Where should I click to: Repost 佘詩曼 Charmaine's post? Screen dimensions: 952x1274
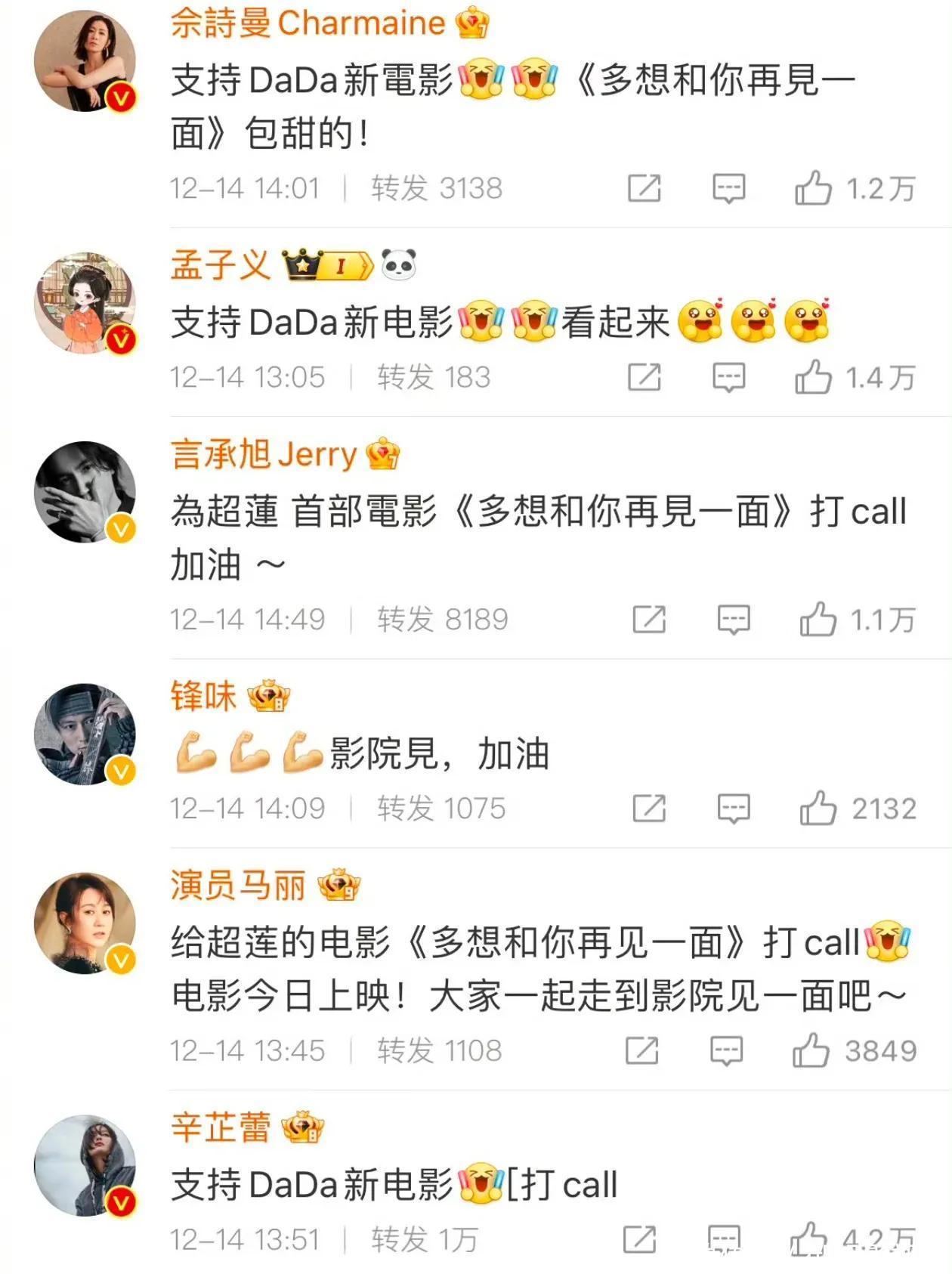(644, 188)
